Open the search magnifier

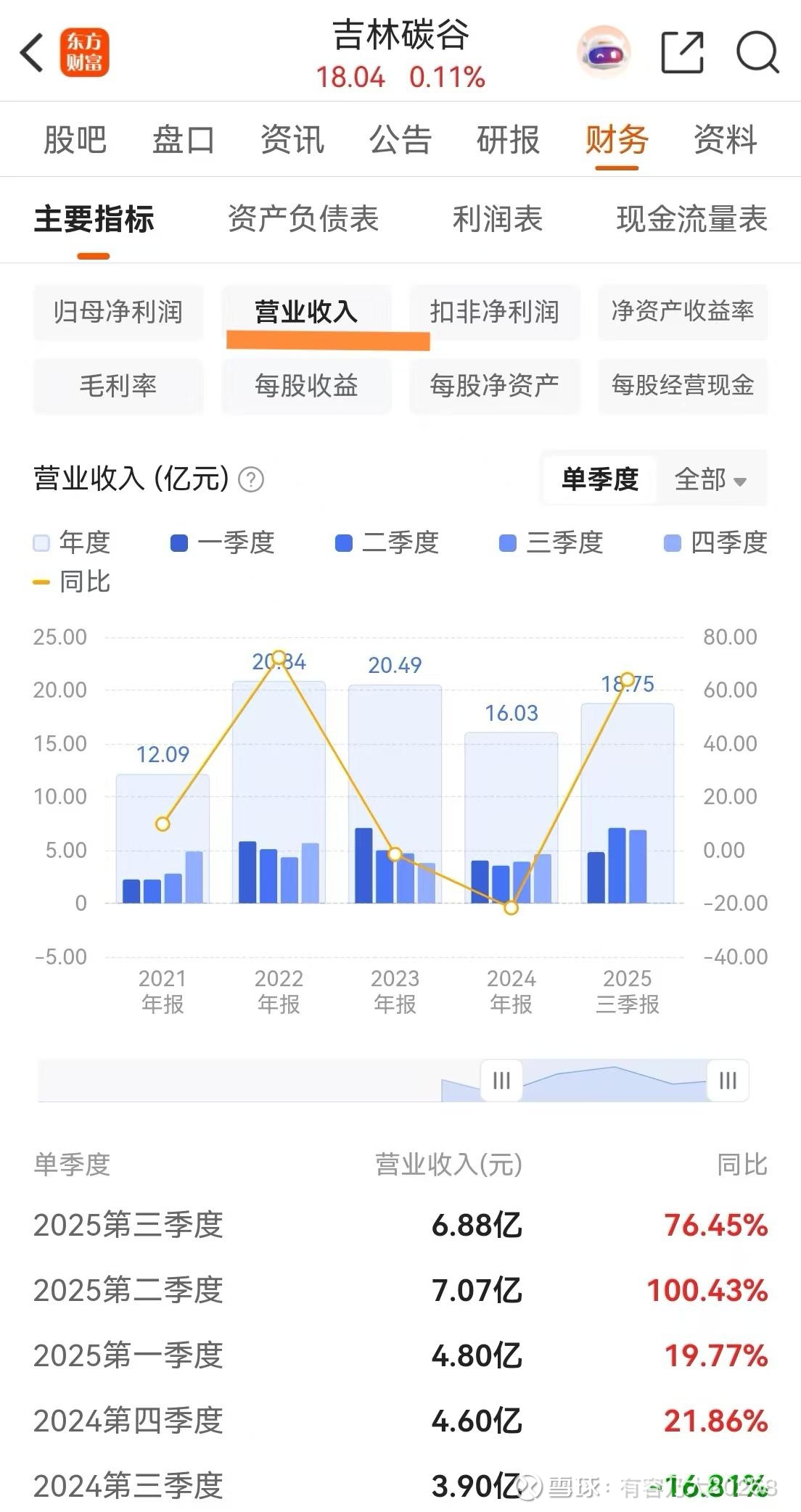click(x=757, y=53)
